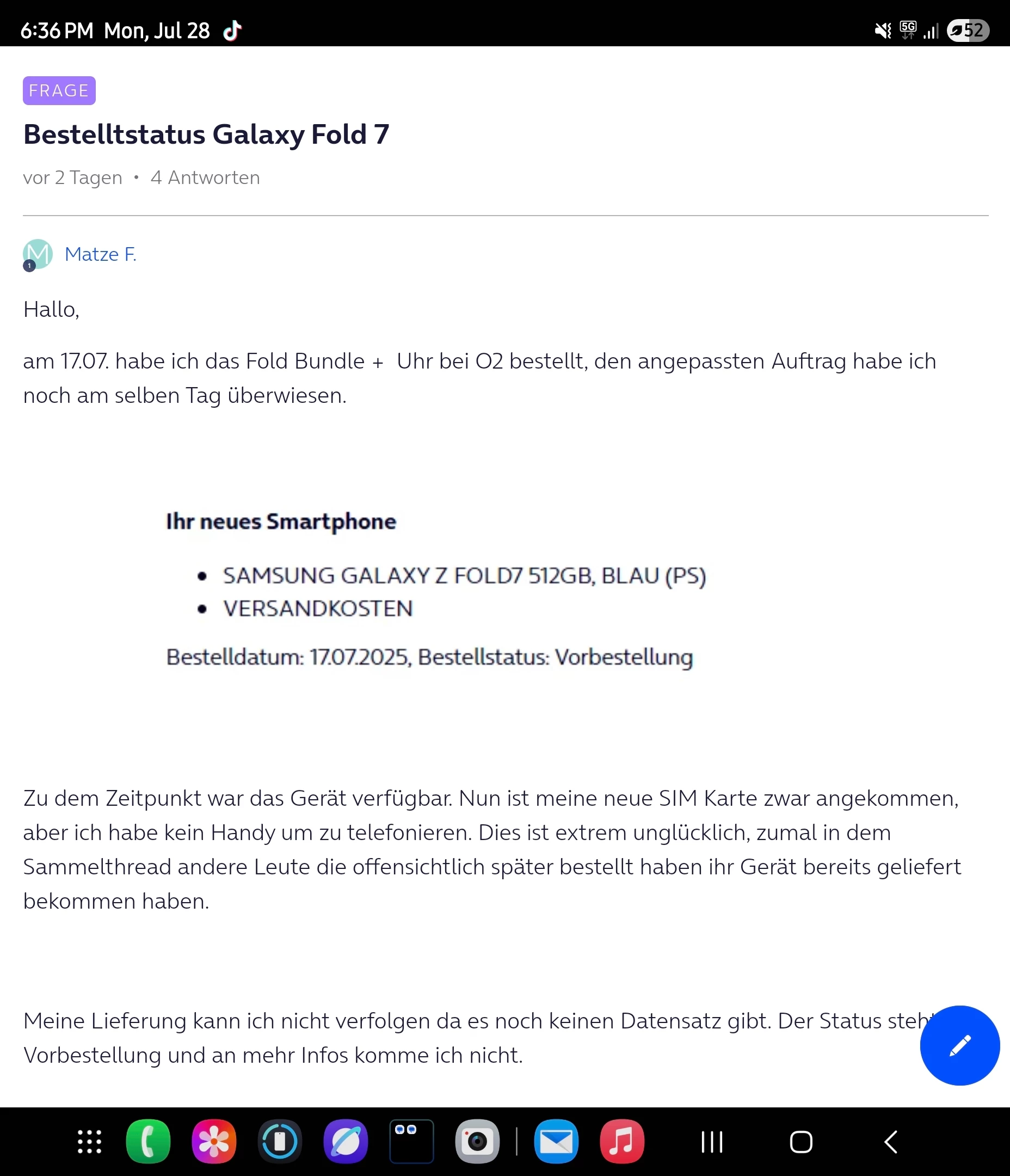Image resolution: width=1010 pixels, height=1176 pixels.
Task: Show recent apps
Action: (x=712, y=1142)
